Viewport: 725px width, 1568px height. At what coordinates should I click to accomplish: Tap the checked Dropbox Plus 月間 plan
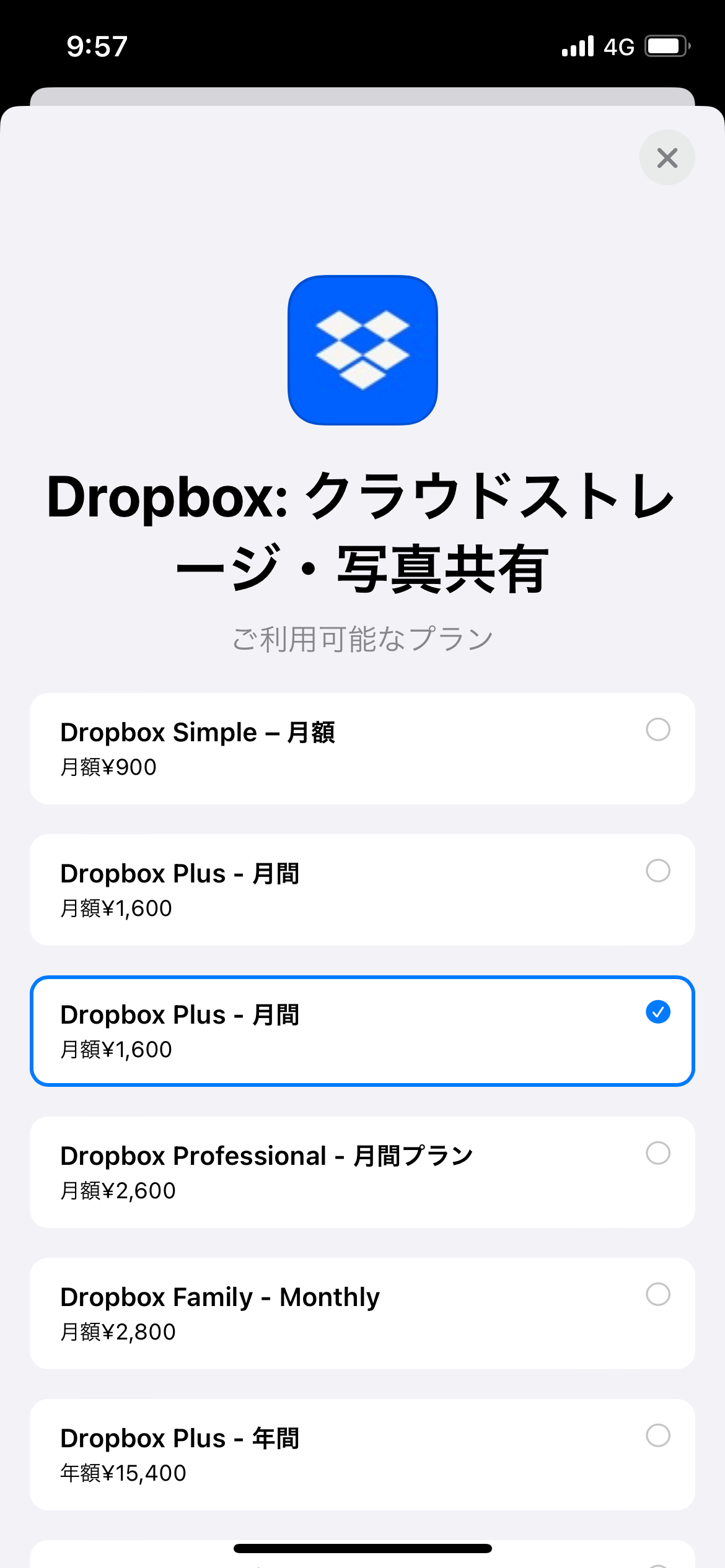[362, 1030]
